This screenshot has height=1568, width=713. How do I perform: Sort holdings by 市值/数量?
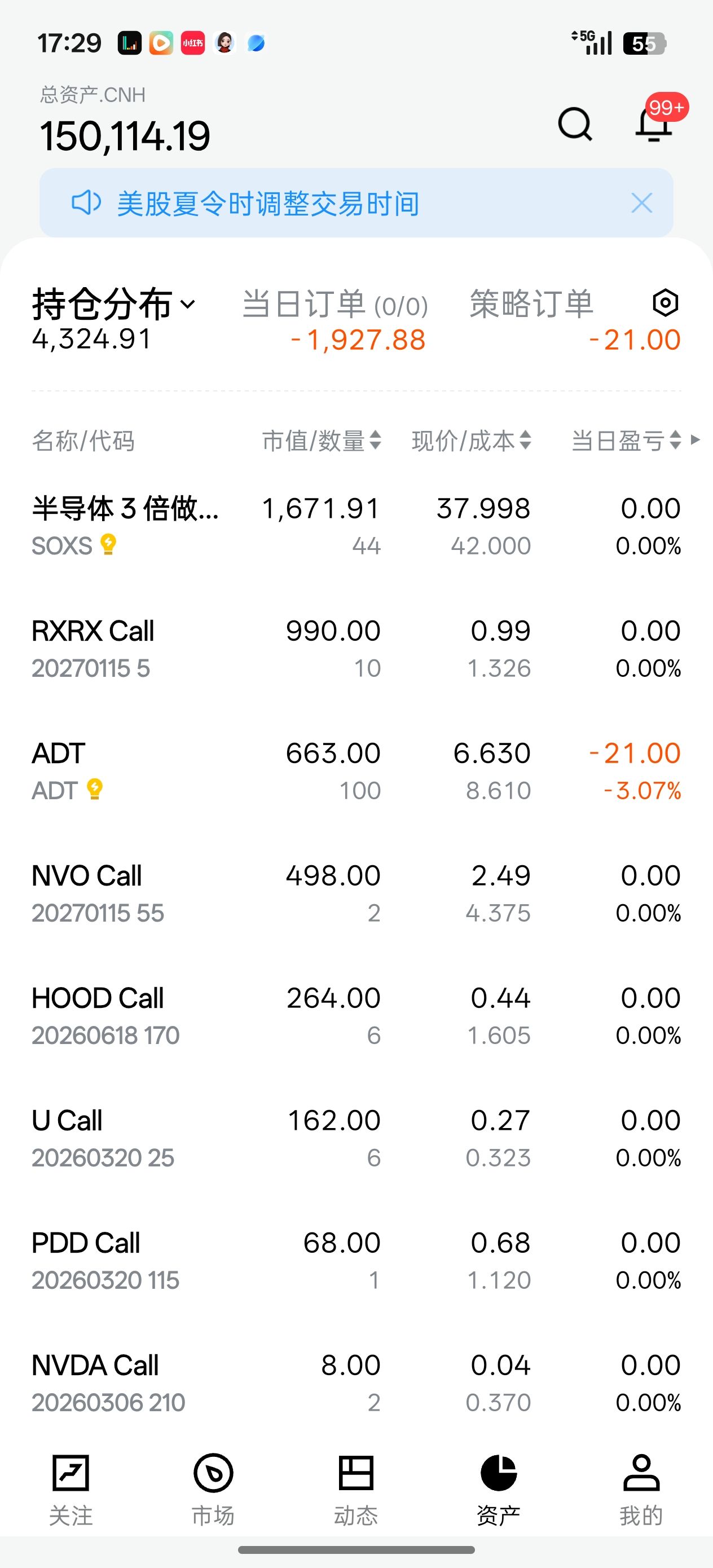coord(322,441)
